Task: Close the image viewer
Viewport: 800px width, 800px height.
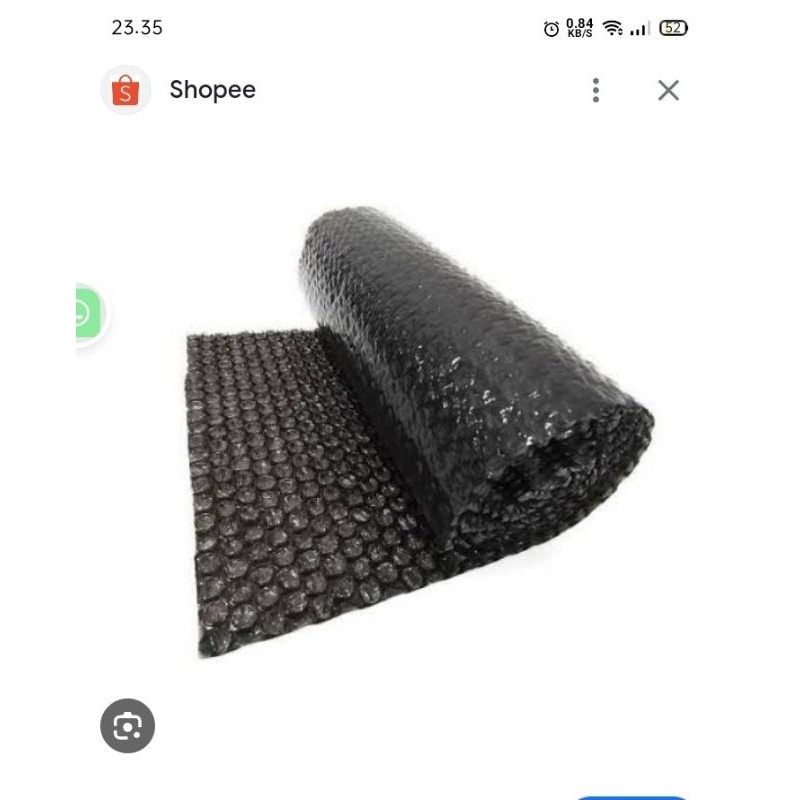Action: coord(668,90)
